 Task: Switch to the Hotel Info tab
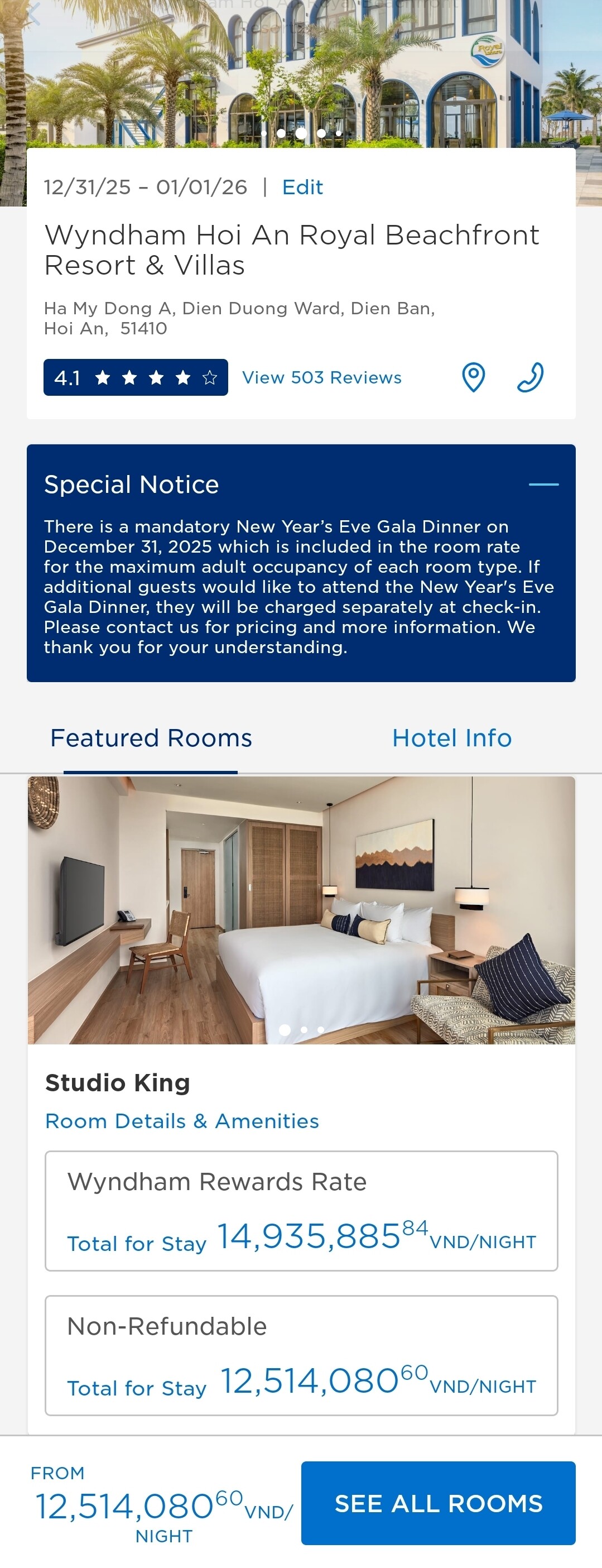(452, 738)
